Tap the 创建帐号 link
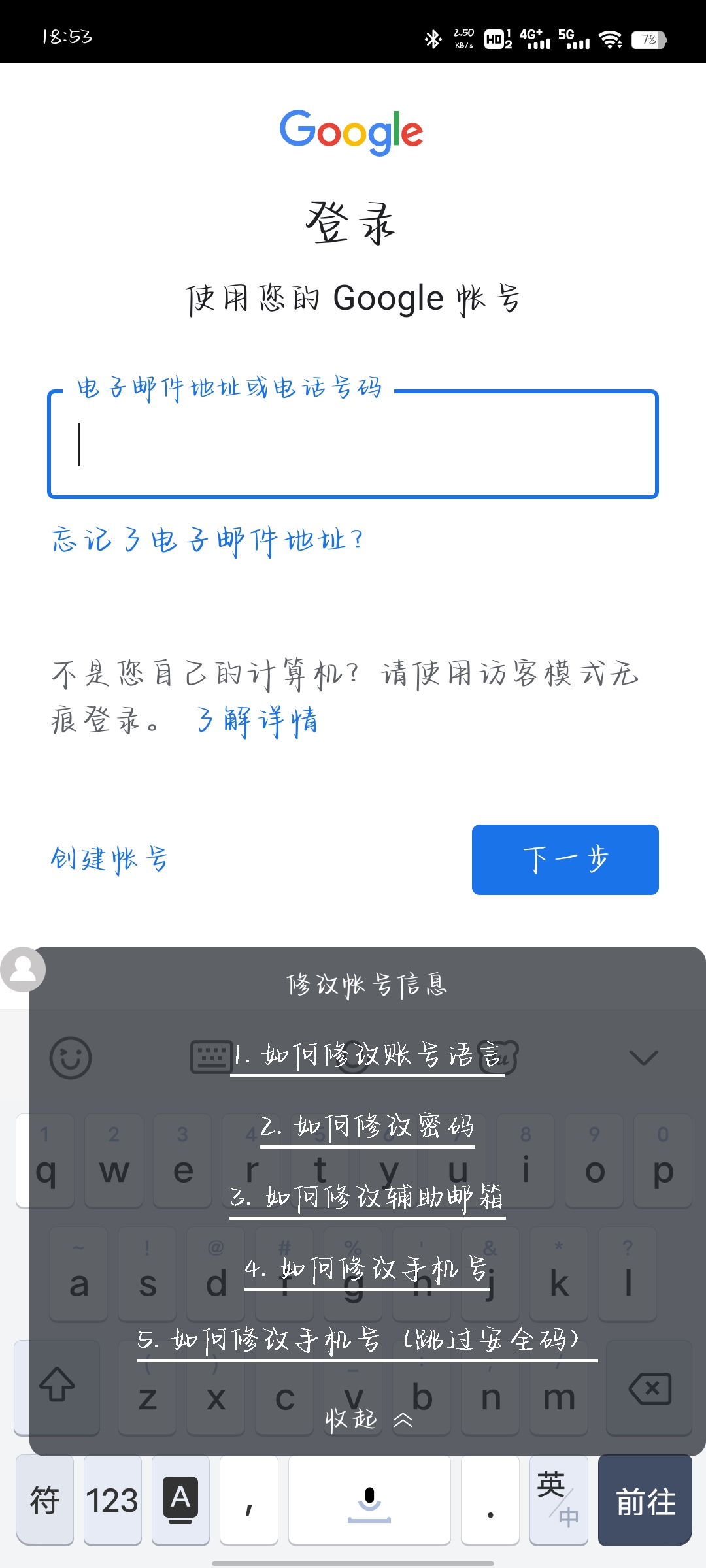This screenshot has width=706, height=1568. point(110,859)
